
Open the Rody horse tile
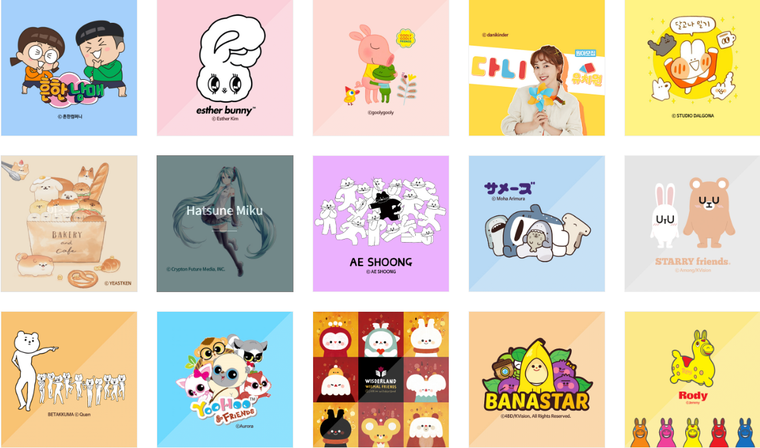click(692, 379)
